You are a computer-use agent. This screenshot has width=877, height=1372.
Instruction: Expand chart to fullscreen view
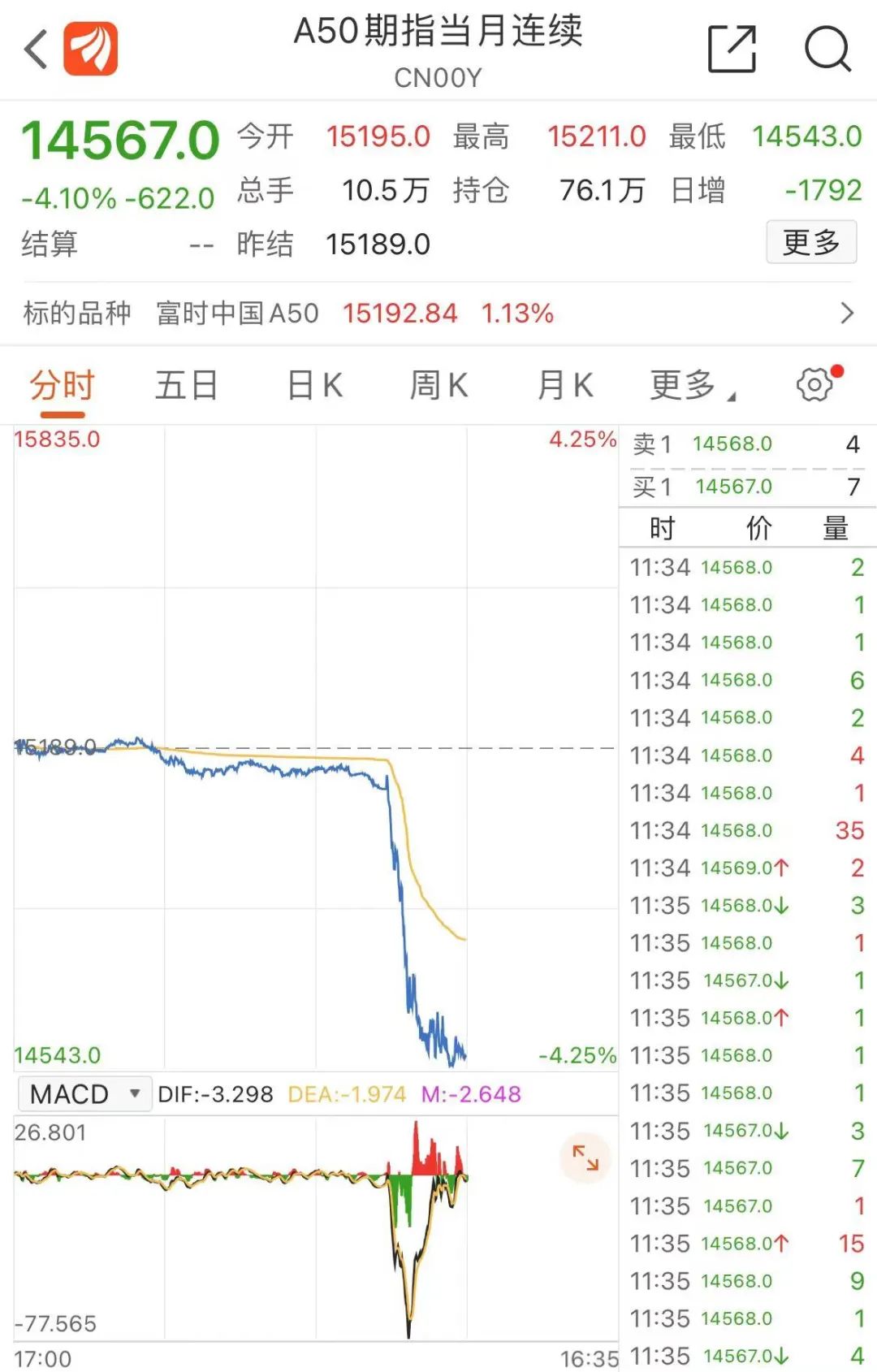[x=585, y=1158]
